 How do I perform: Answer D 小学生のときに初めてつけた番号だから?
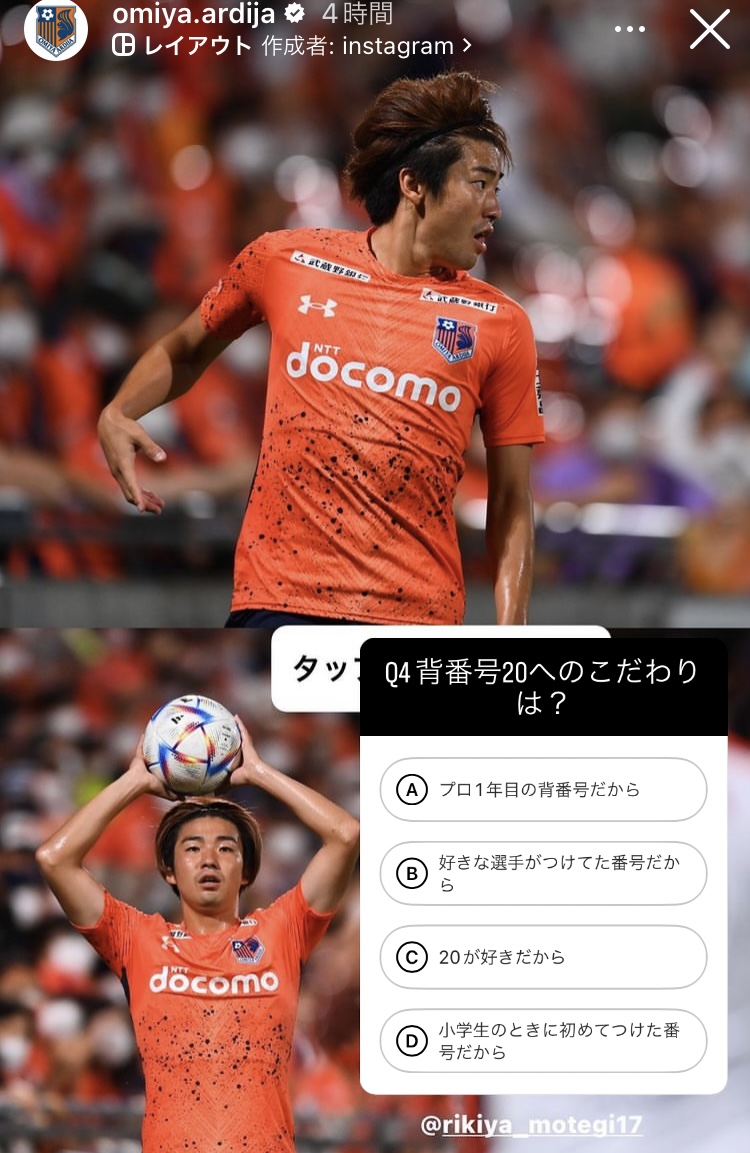point(543,1041)
